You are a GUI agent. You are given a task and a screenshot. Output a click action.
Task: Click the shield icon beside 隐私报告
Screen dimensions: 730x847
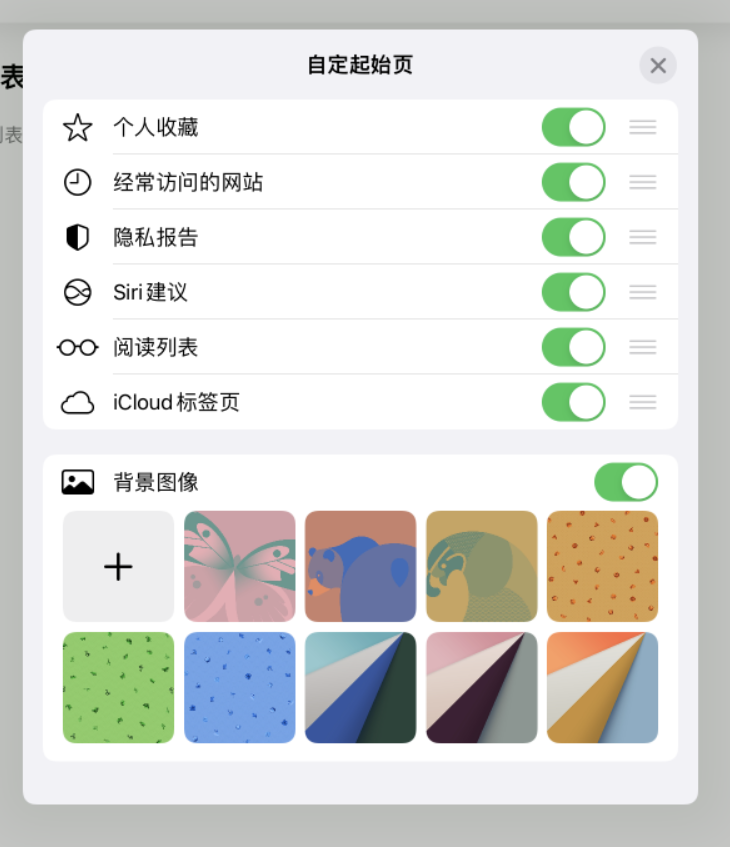(77, 237)
